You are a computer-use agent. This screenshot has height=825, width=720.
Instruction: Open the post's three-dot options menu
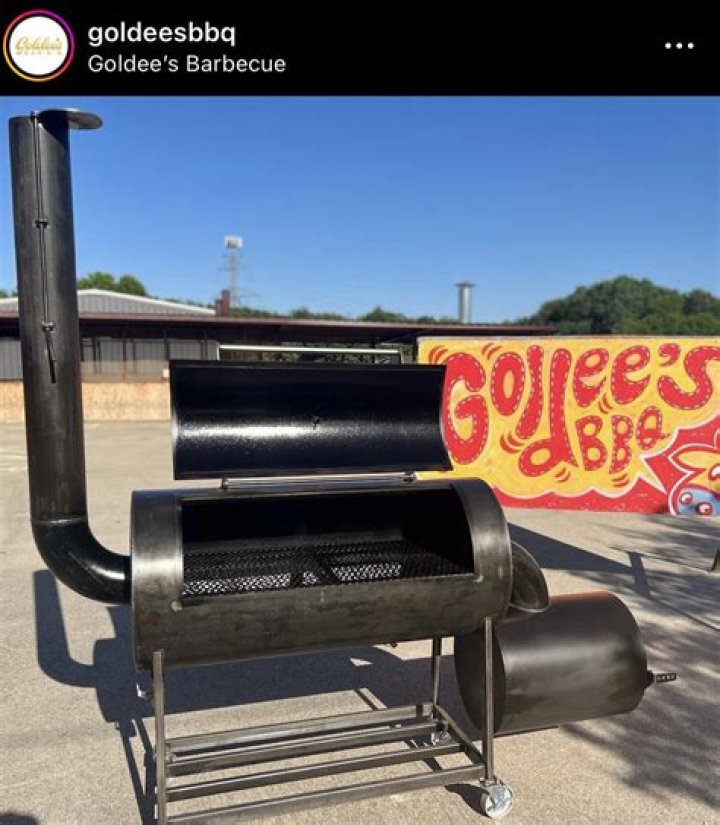[x=679, y=46]
